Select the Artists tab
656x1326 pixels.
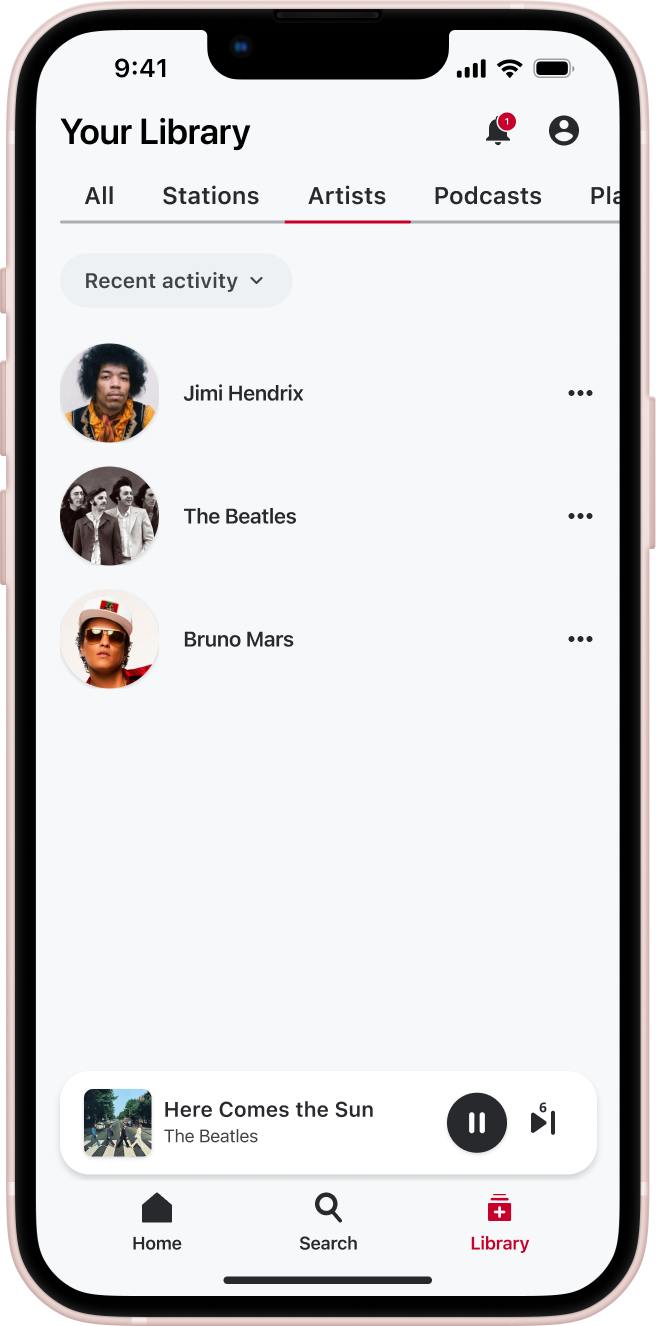pos(347,196)
